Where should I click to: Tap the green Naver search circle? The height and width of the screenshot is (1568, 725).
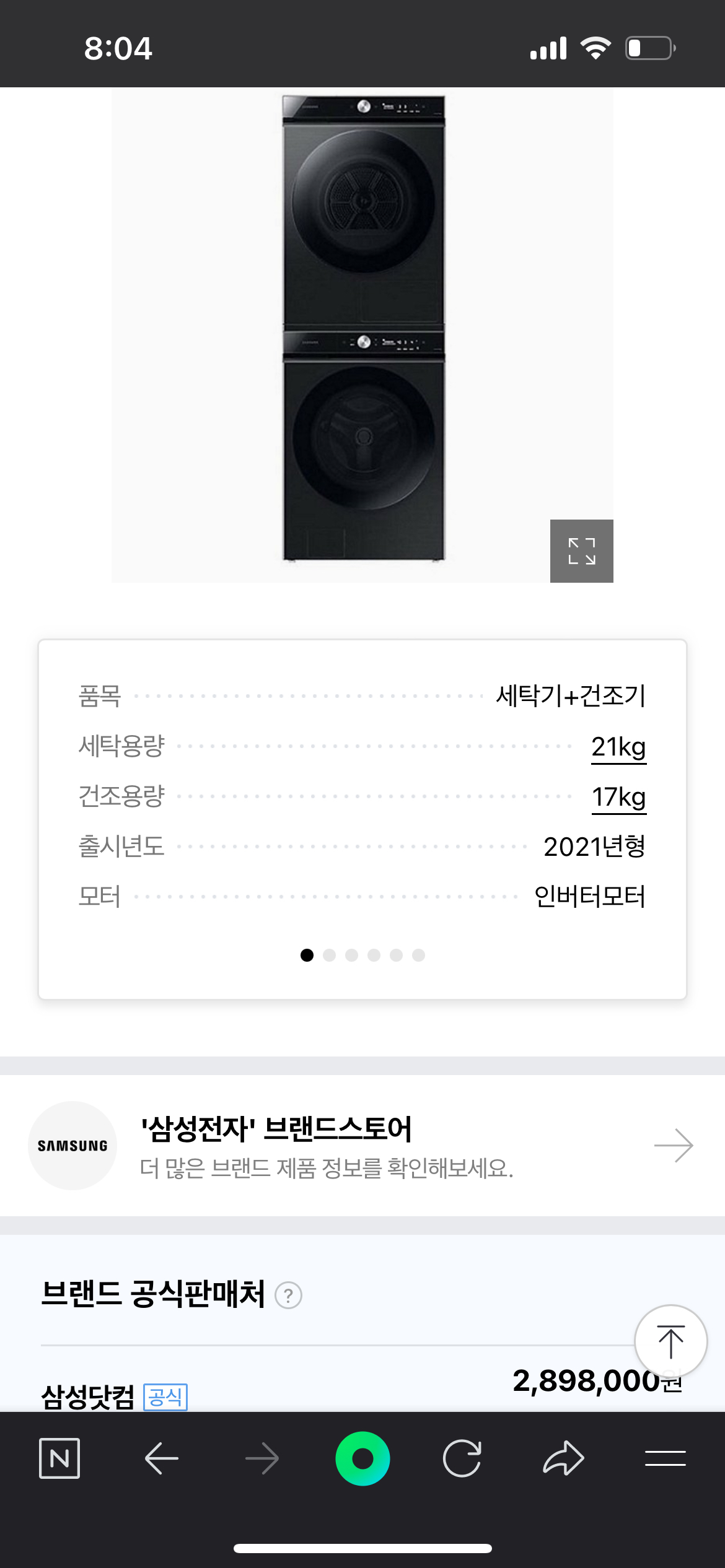pos(362,1458)
